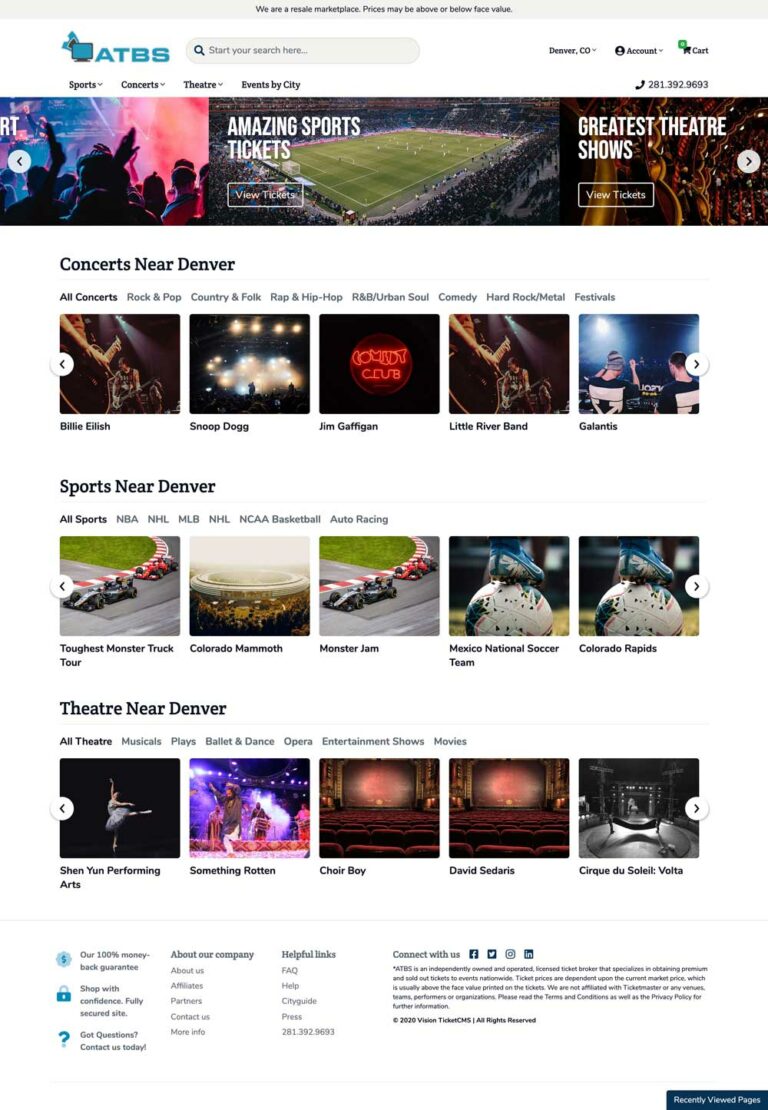Image resolution: width=768 pixels, height=1110 pixels.
Task: Filter concerts by Rock & Pop
Action: pos(154,297)
